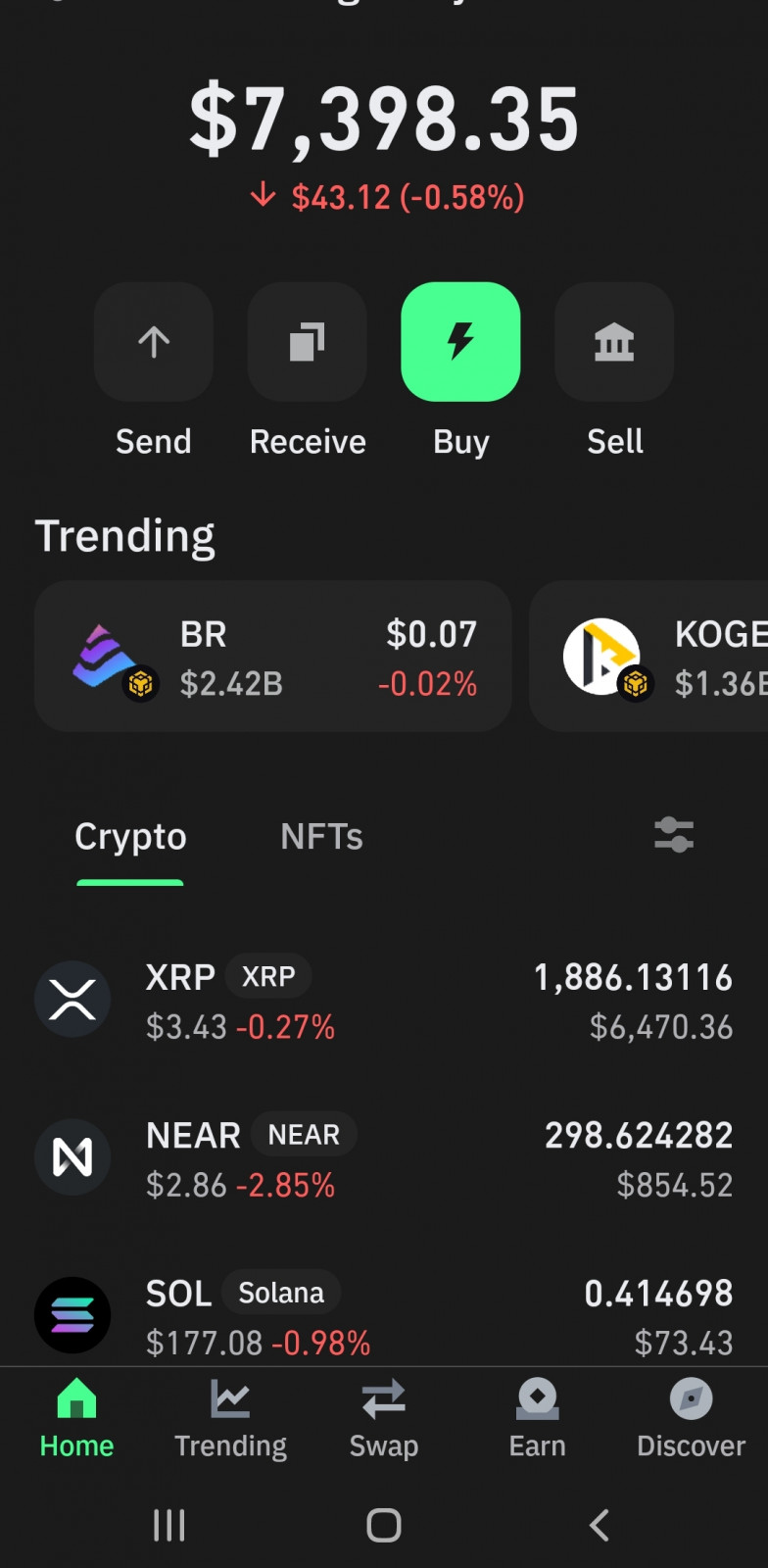Go to the Home tab

[76, 1419]
